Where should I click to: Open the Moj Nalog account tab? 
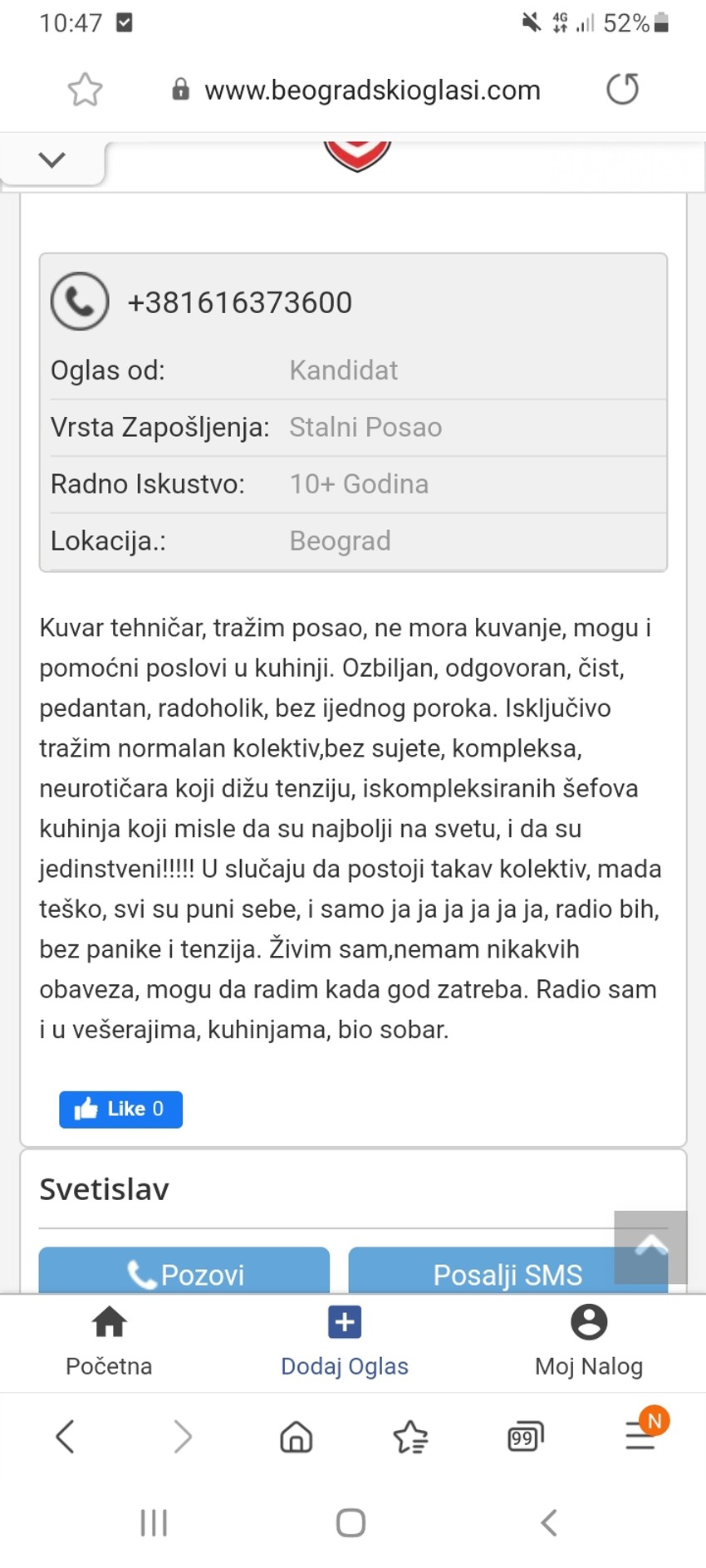(x=589, y=1339)
